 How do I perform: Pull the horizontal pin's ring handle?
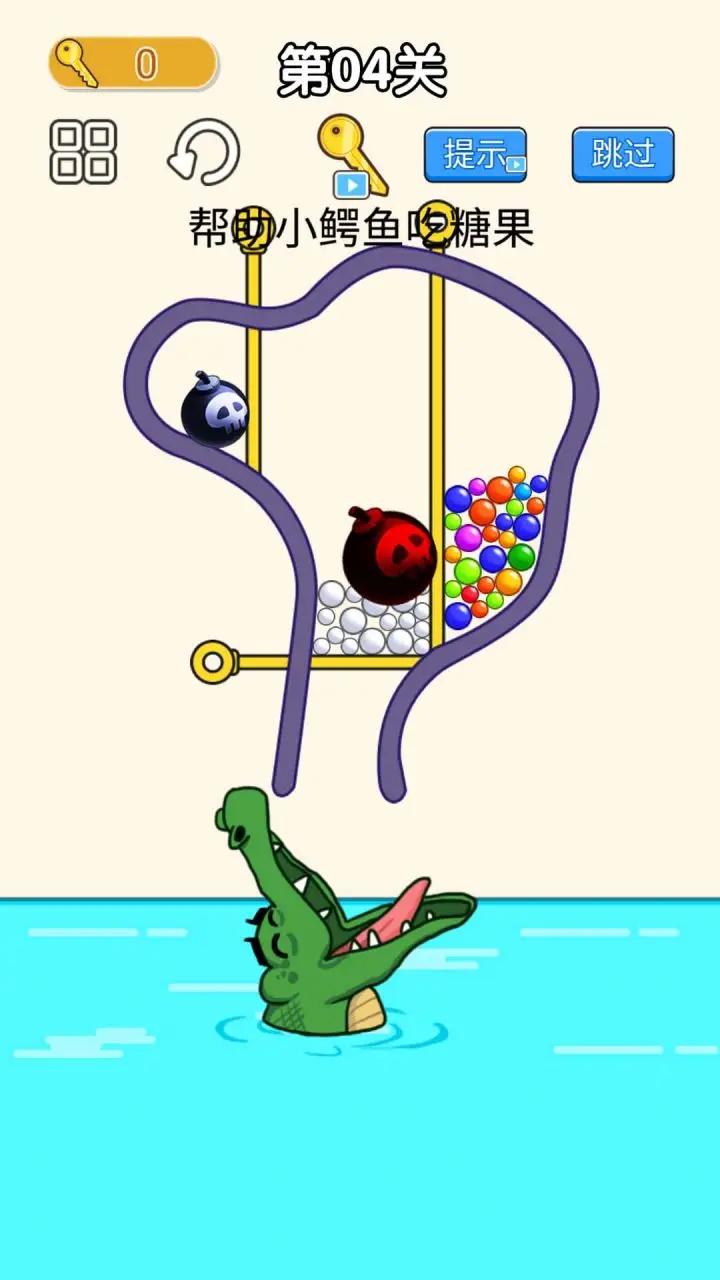click(212, 662)
